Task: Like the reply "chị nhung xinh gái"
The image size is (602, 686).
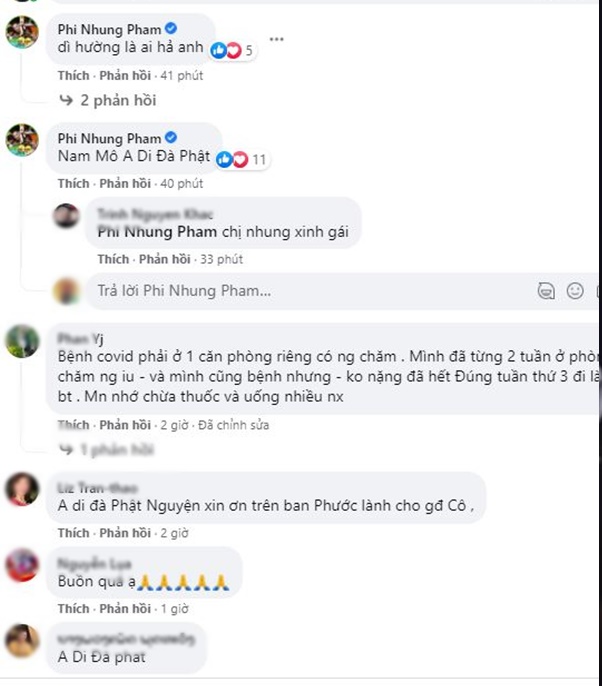Action: [113, 259]
